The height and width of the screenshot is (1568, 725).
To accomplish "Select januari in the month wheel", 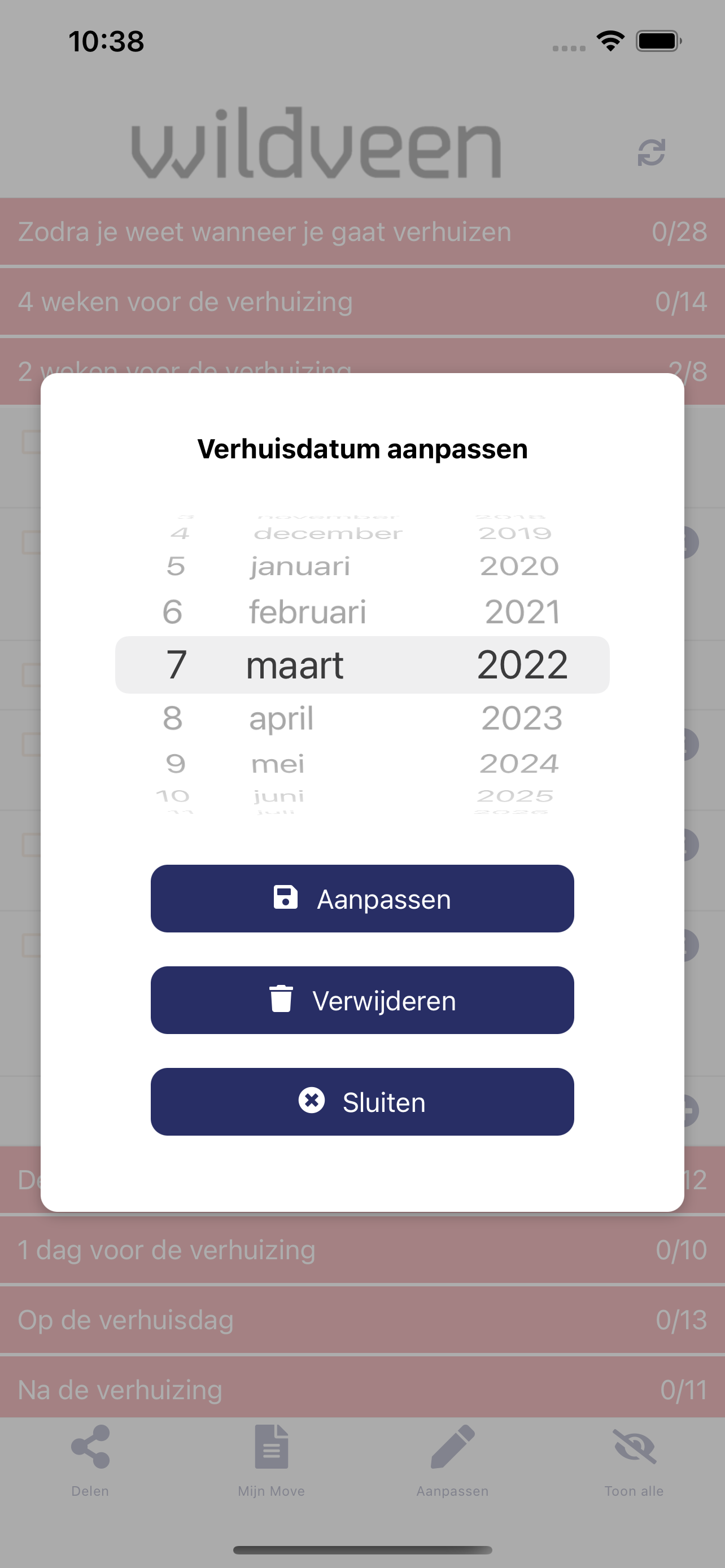I will 300,567.
